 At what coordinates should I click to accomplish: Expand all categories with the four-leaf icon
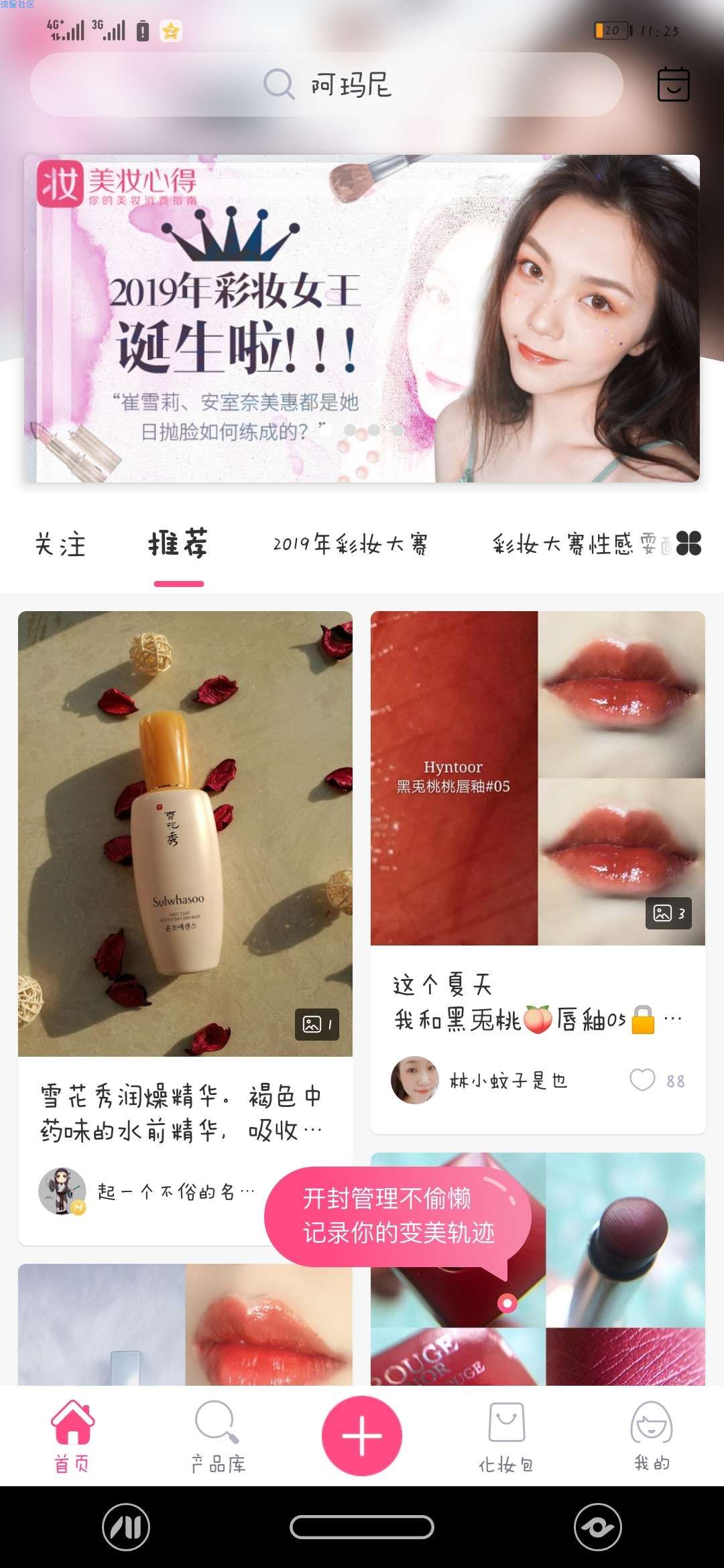pyautogui.click(x=688, y=543)
